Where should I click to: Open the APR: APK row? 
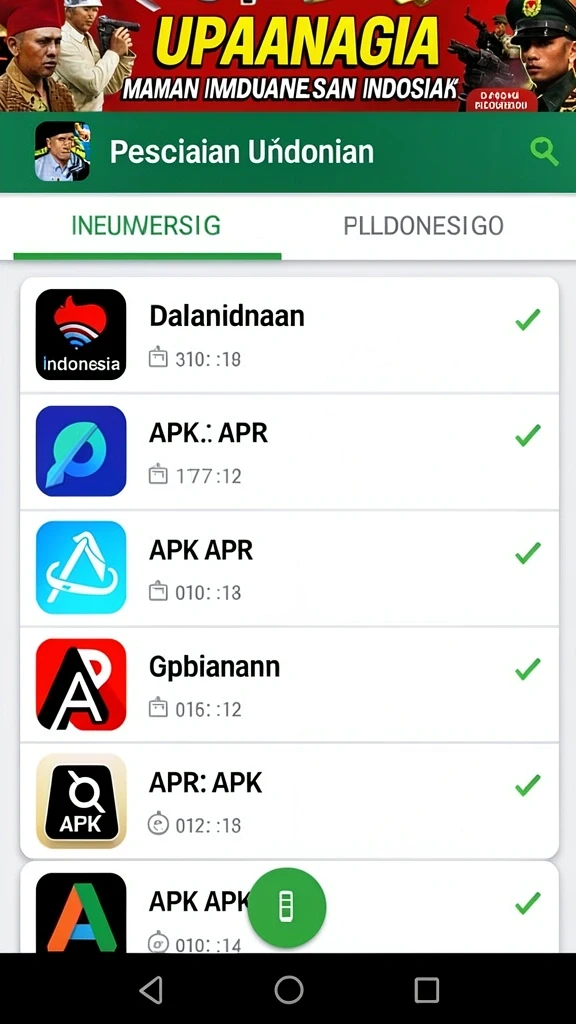point(289,801)
